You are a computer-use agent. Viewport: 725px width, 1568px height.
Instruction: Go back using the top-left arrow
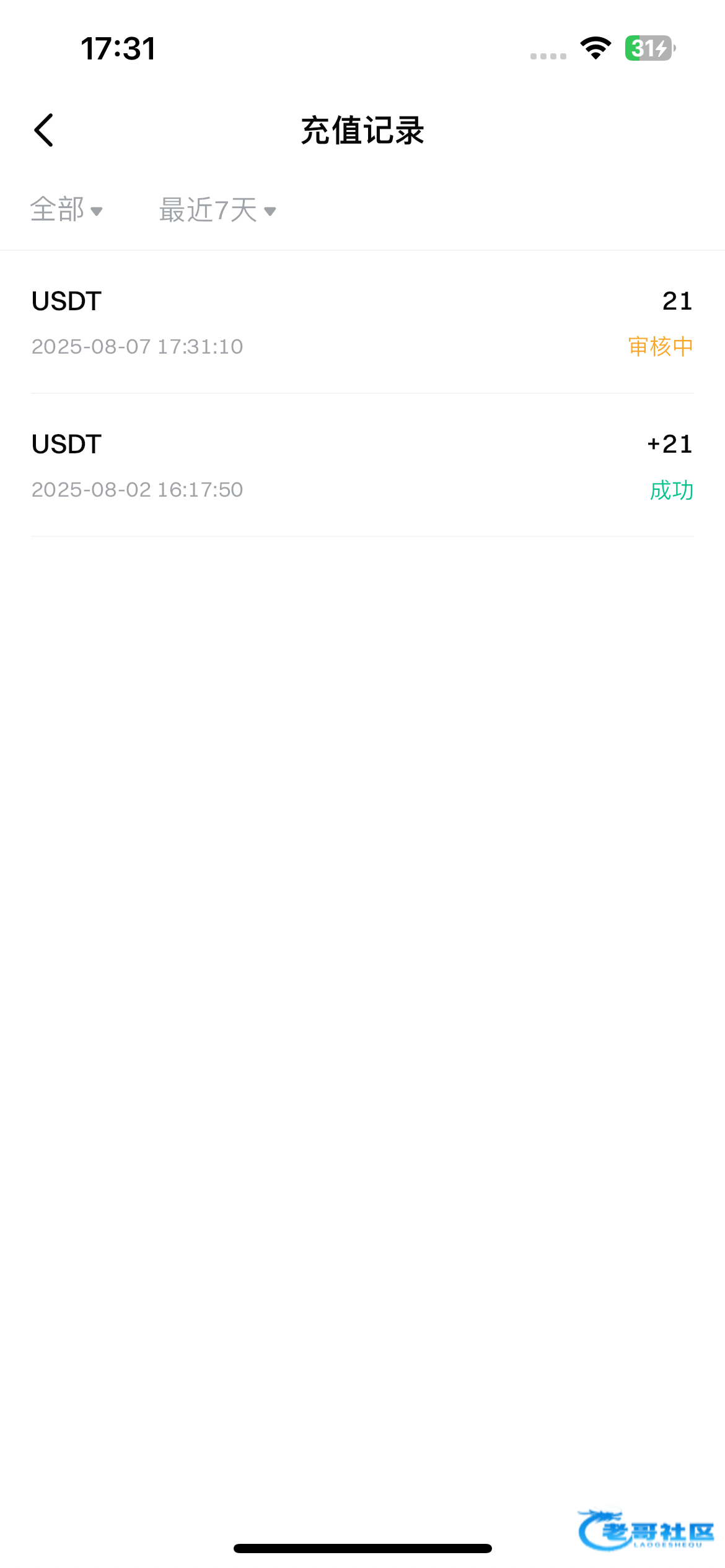44,130
